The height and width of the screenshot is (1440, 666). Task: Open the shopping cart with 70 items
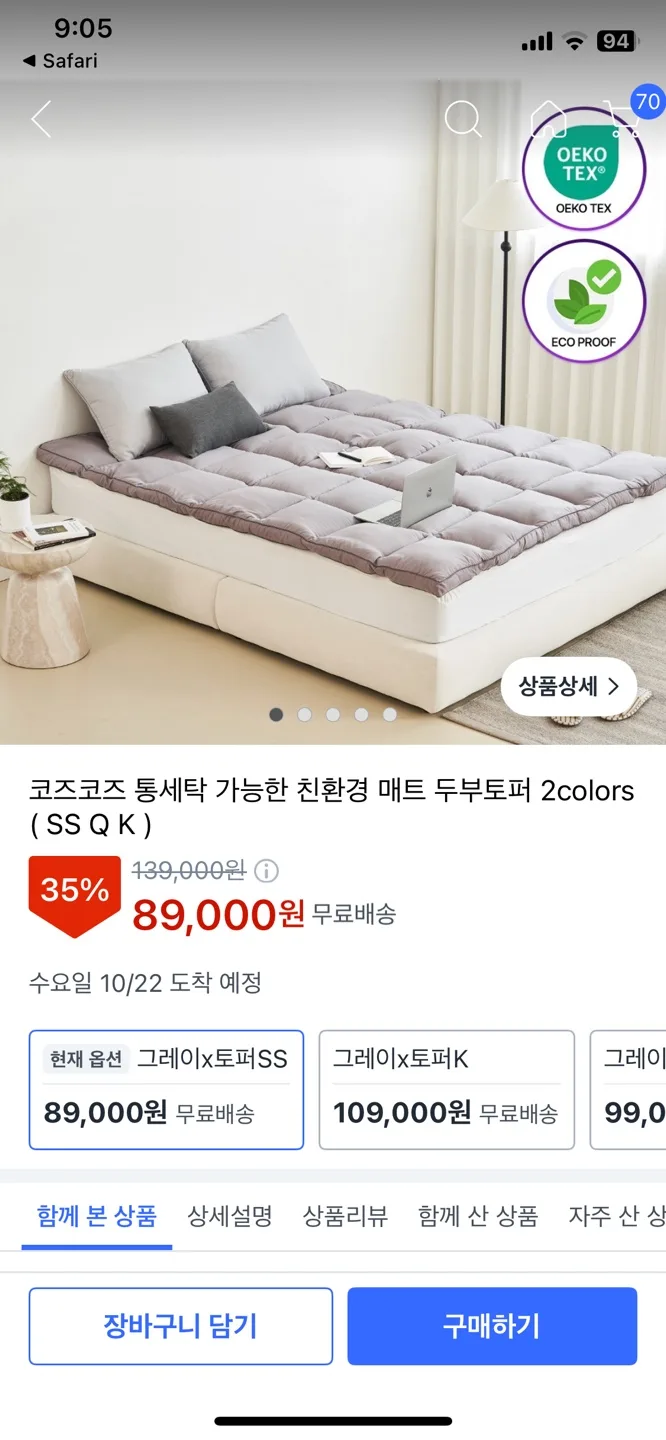[626, 119]
